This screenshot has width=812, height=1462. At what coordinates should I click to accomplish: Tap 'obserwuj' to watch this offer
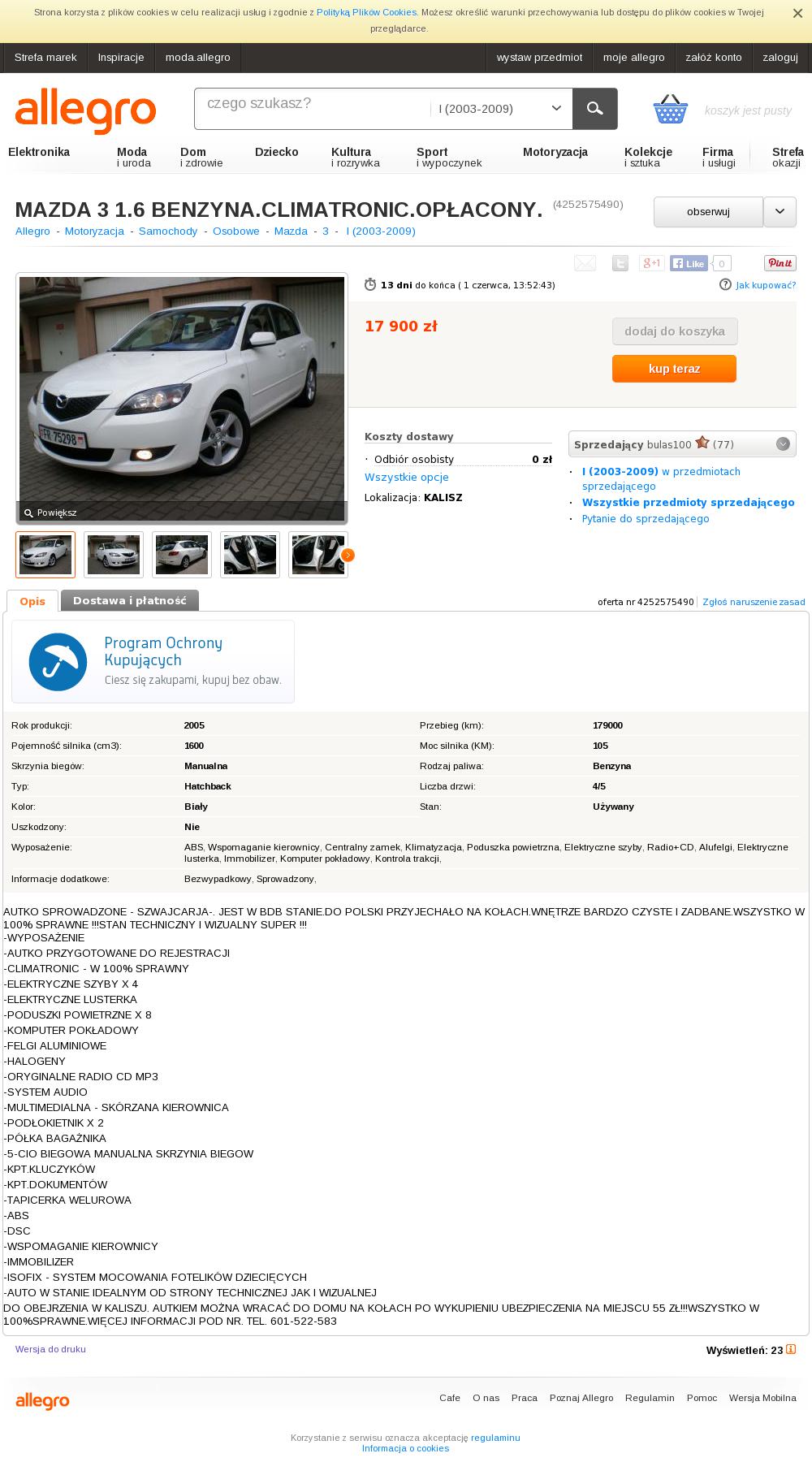pyautogui.click(x=708, y=212)
